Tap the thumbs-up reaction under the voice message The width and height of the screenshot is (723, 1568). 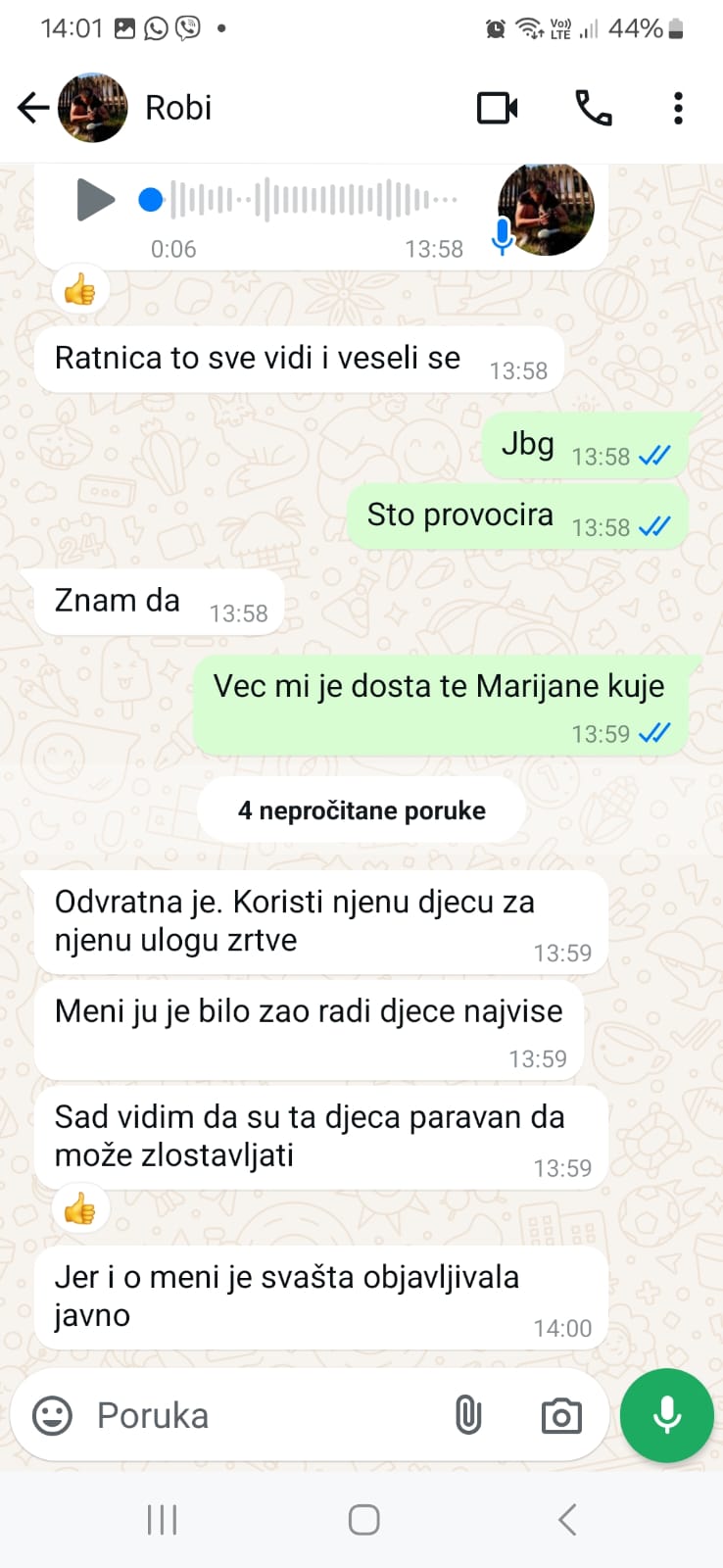80,289
